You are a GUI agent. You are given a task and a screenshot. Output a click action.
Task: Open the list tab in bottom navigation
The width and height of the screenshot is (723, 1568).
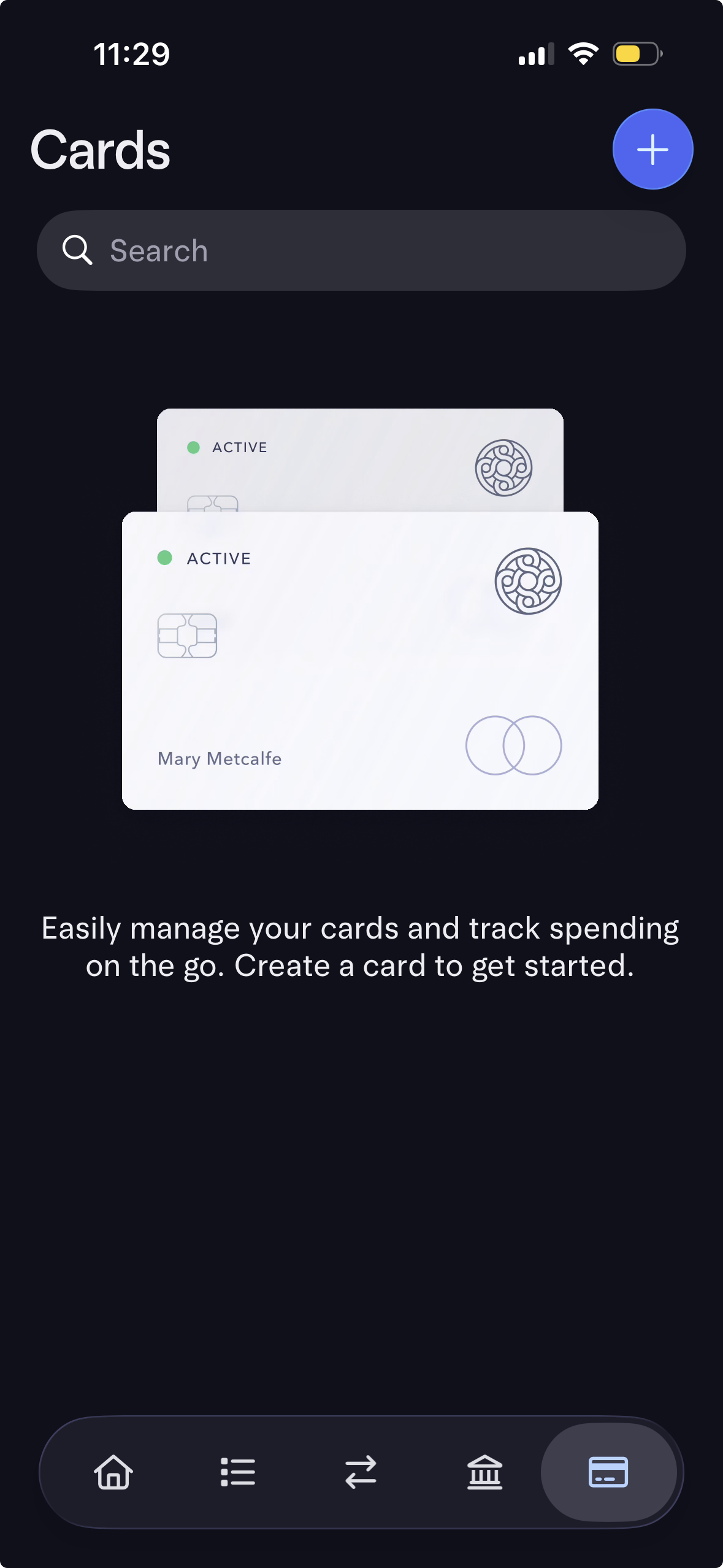tap(237, 1472)
